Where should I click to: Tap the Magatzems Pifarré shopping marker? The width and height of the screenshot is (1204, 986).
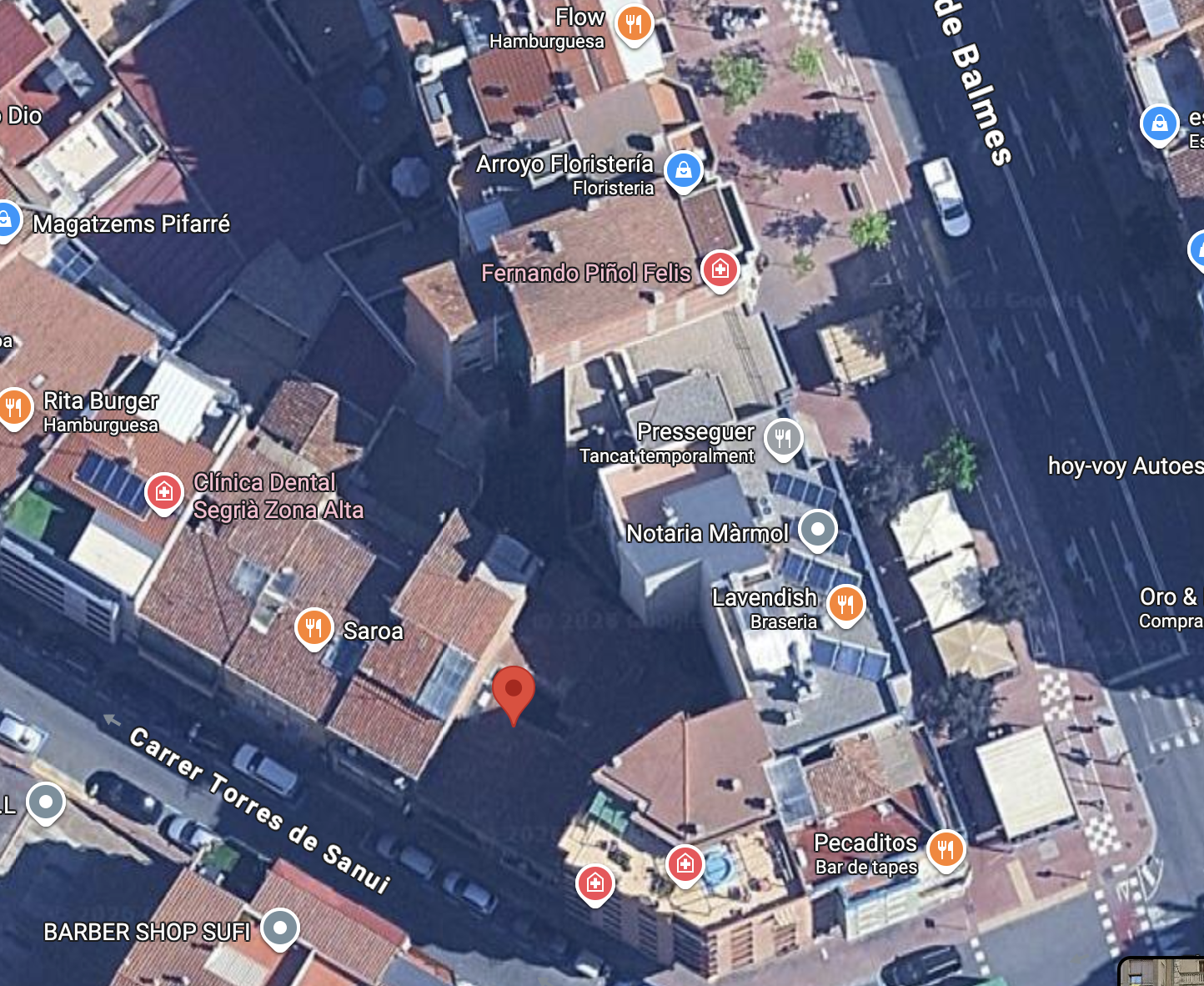[x=7, y=221]
